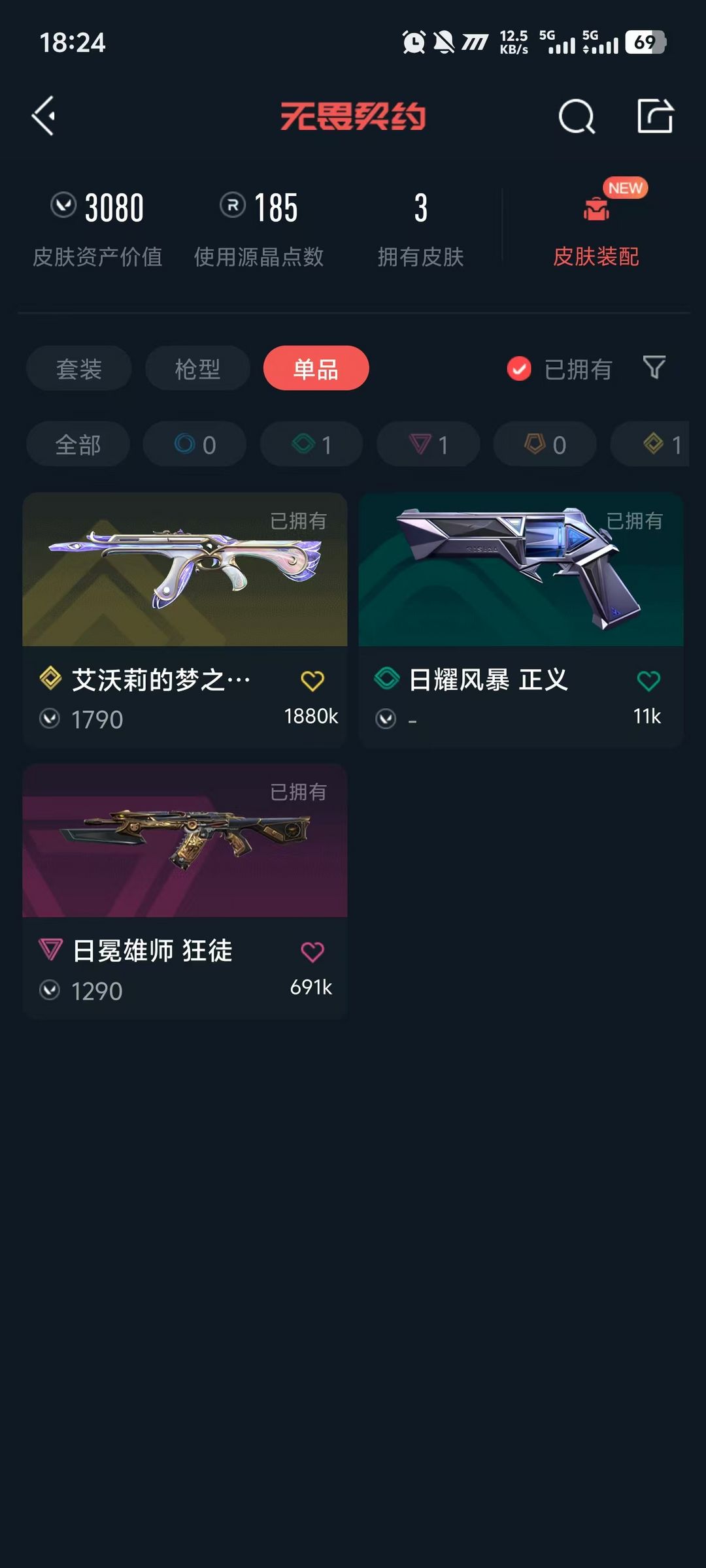This screenshot has height=1568, width=706.
Task: Select the 单品 tab
Action: tap(316, 368)
